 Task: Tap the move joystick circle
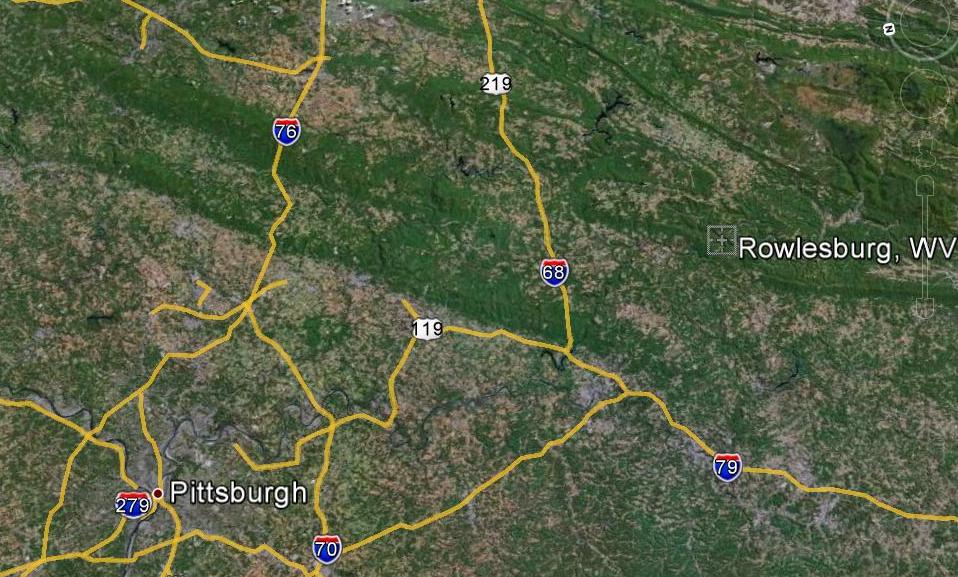[x=924, y=93]
